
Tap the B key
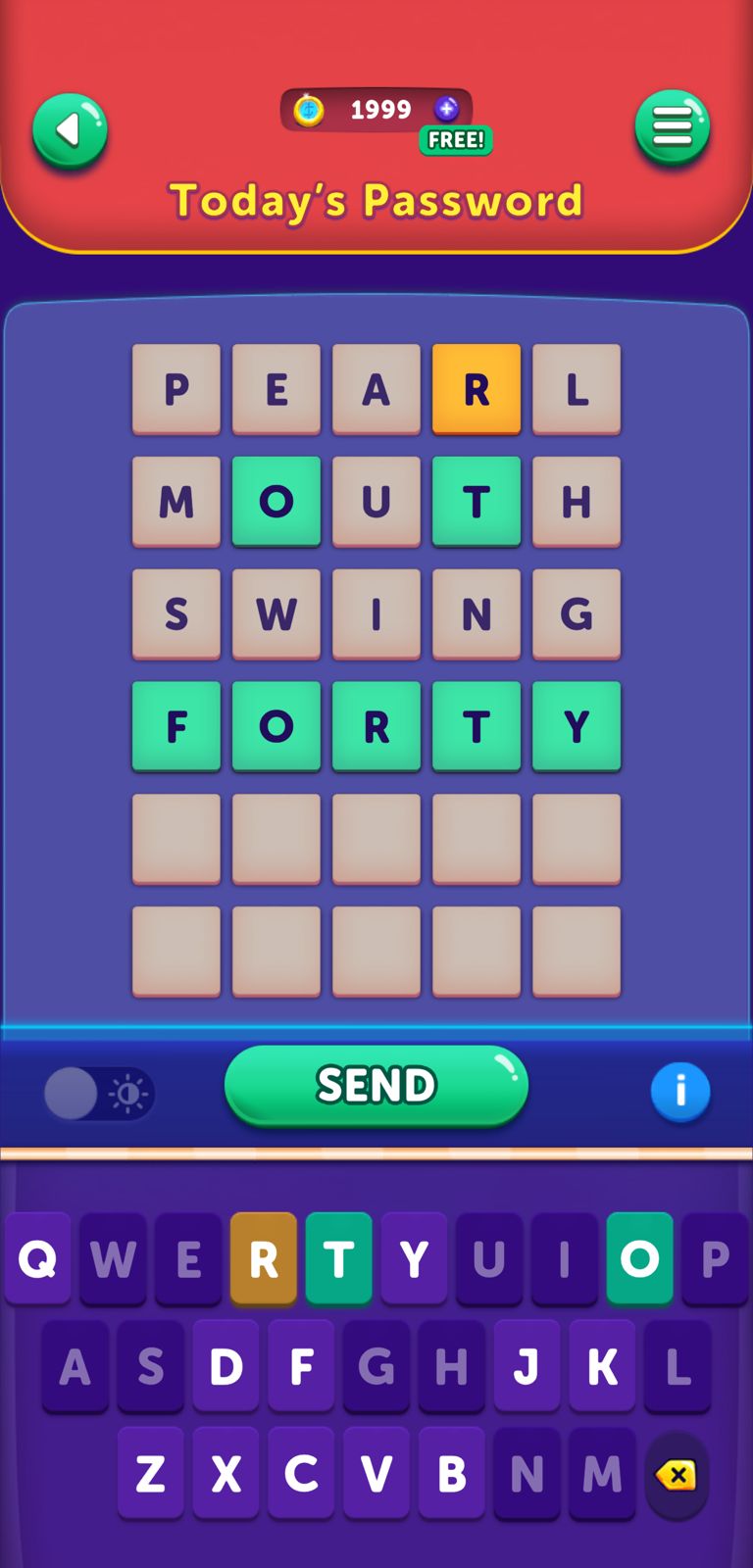[451, 1473]
